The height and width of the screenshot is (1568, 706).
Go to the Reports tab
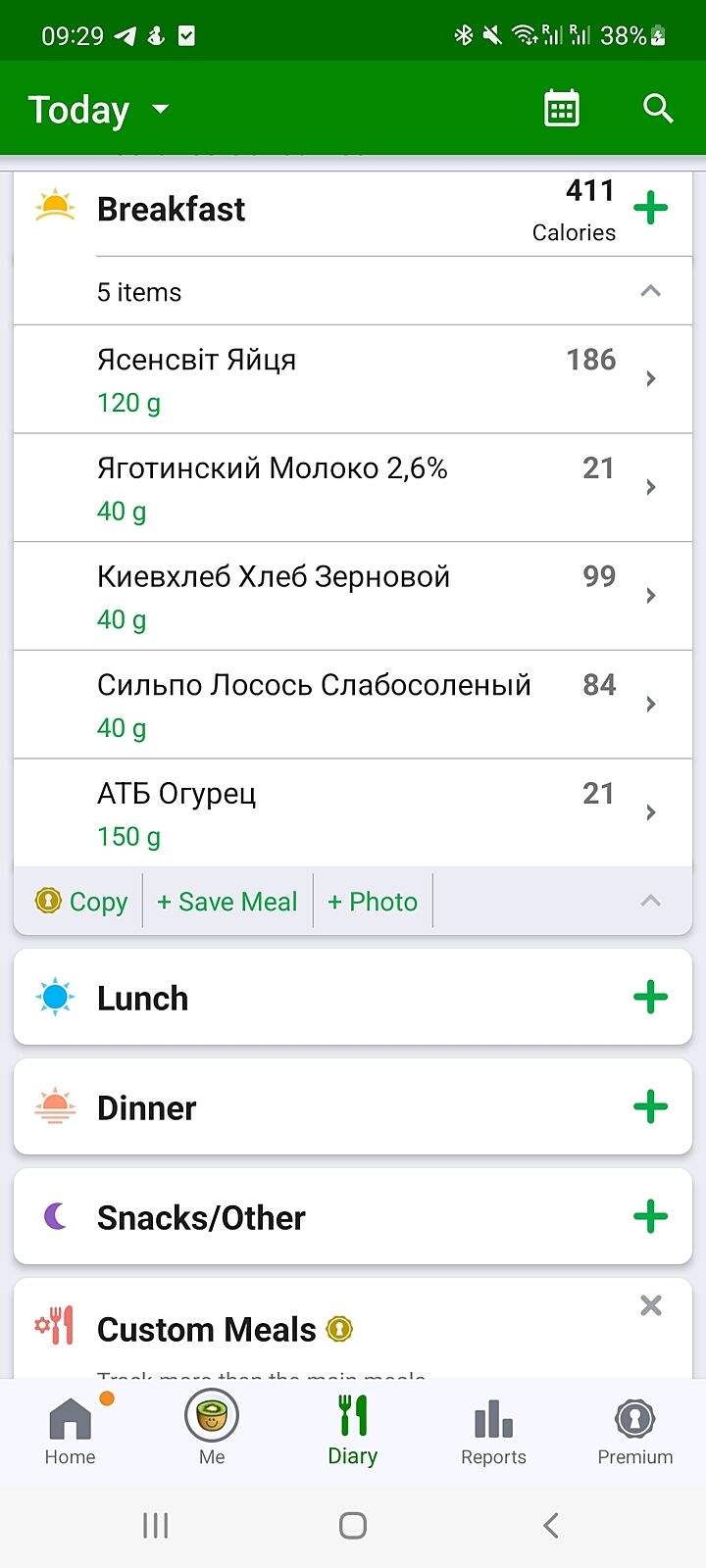tap(493, 1431)
